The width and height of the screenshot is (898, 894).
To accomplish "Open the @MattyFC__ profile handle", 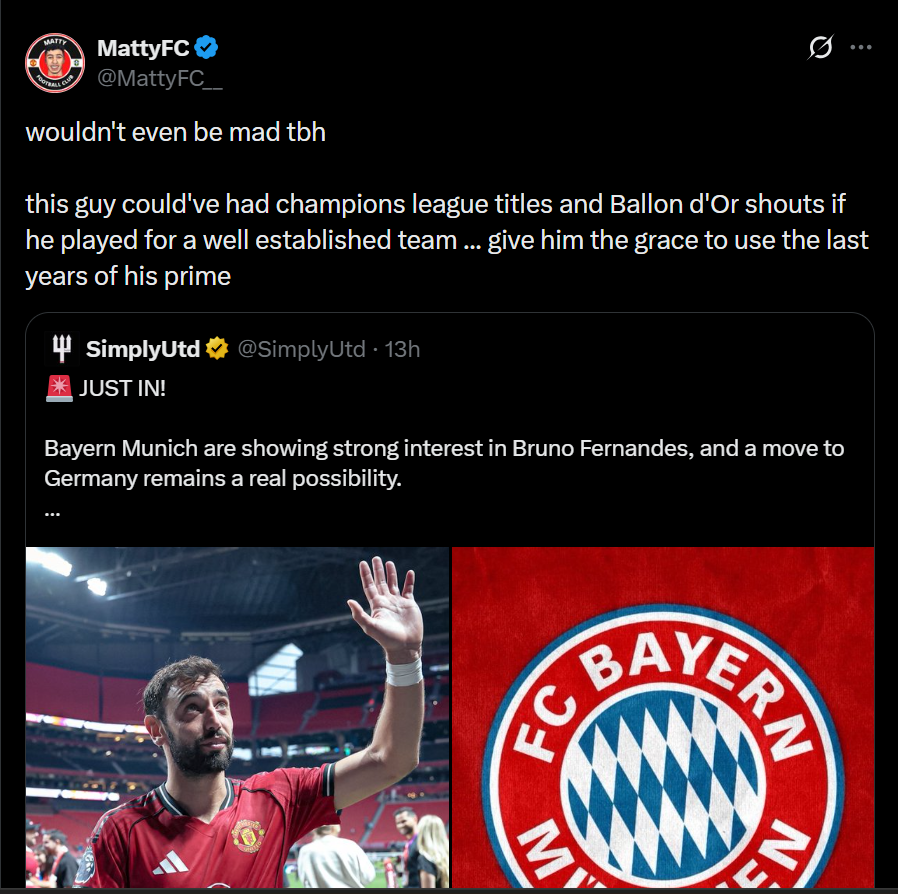I will 159,80.
